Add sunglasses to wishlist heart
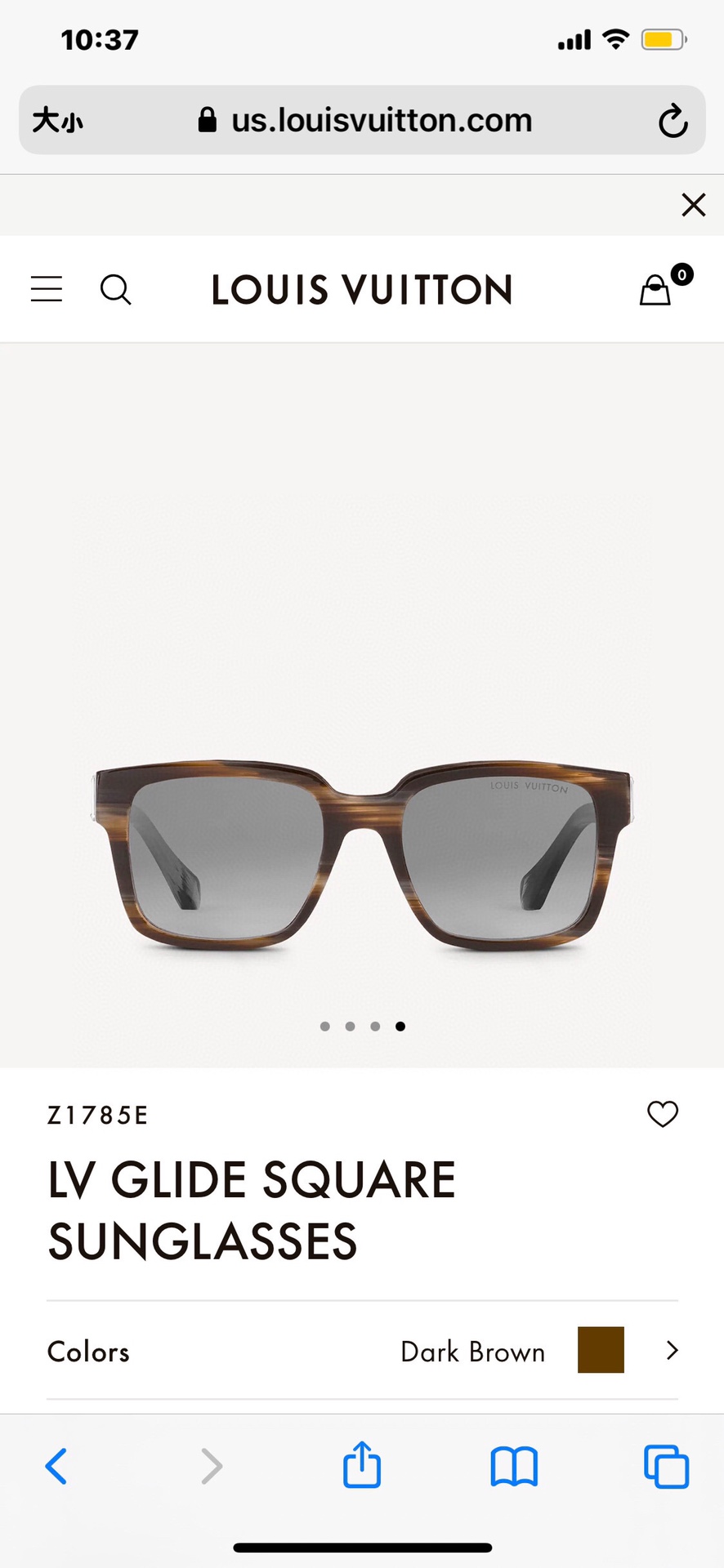The height and width of the screenshot is (1568, 724). coord(663,1114)
